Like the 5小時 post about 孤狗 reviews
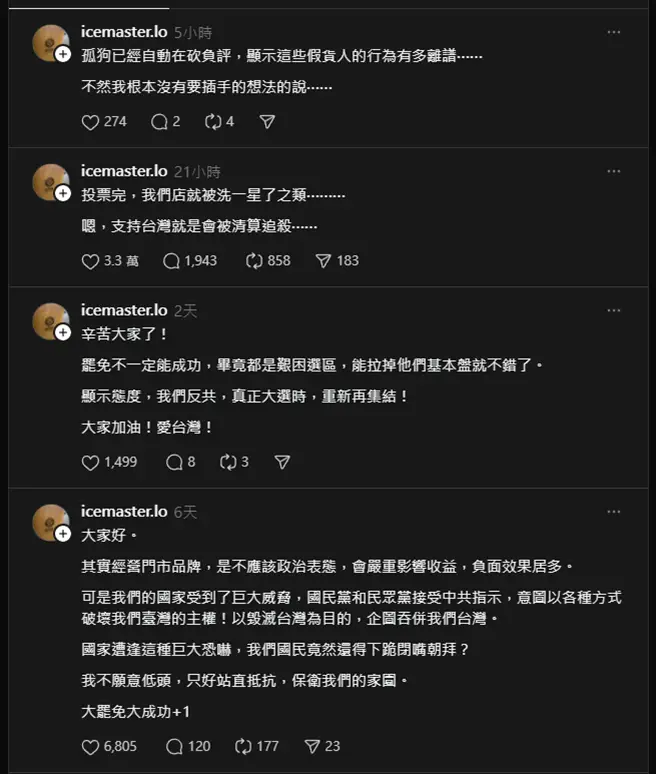The width and height of the screenshot is (656, 774). (90, 122)
